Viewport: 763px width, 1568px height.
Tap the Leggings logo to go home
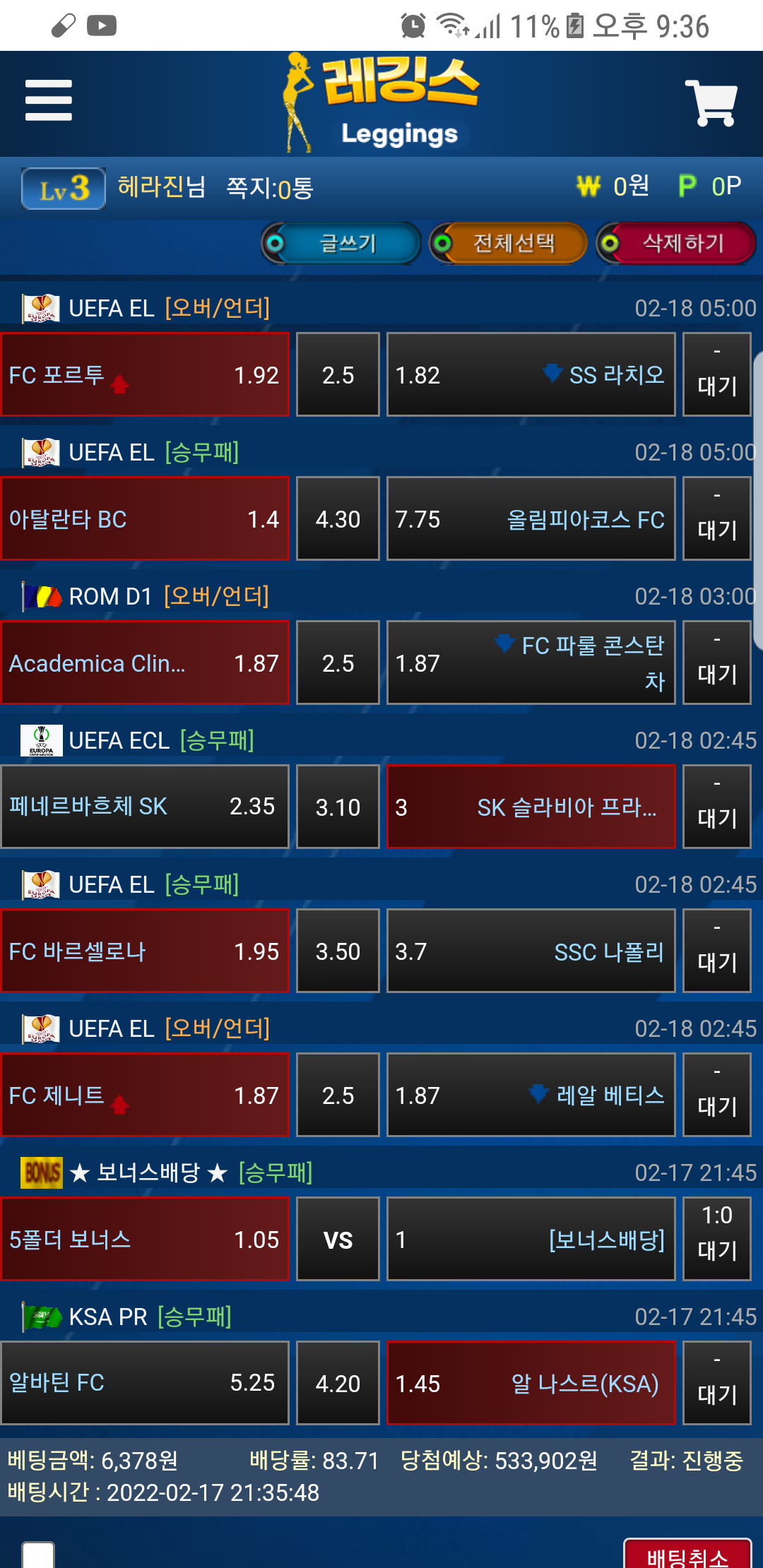(x=383, y=103)
